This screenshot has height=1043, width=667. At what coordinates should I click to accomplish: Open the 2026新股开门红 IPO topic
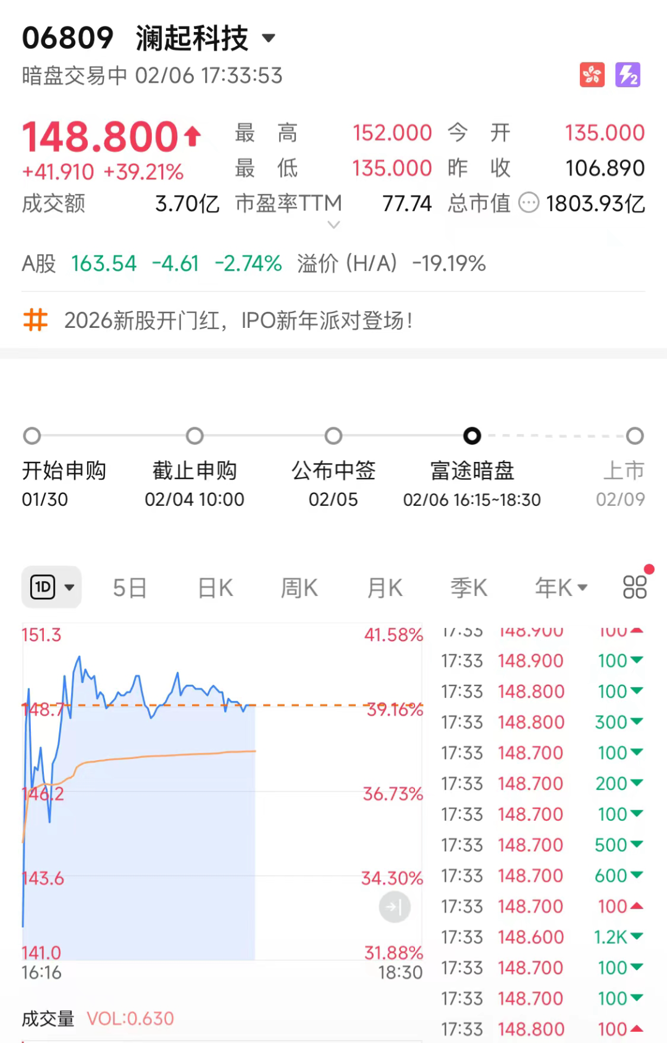(237, 321)
